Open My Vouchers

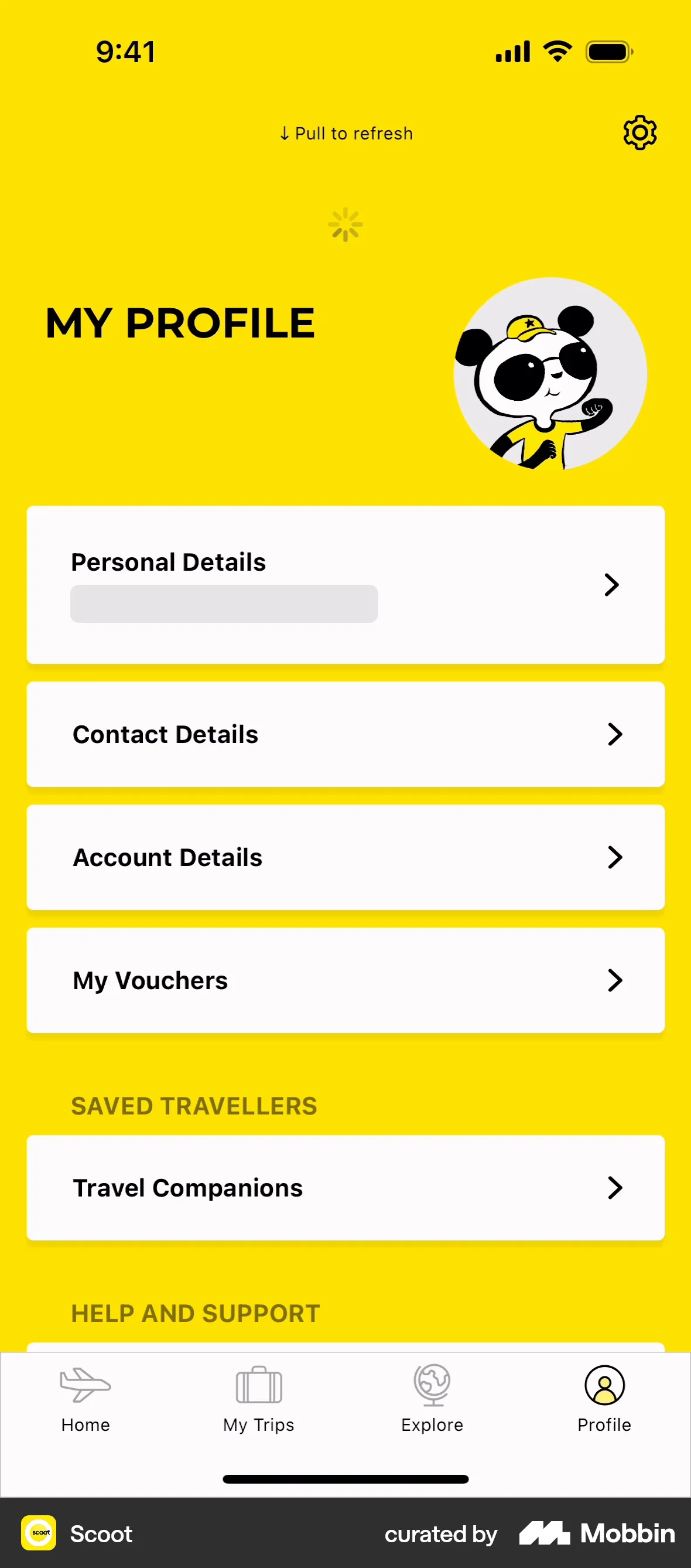tap(345, 980)
